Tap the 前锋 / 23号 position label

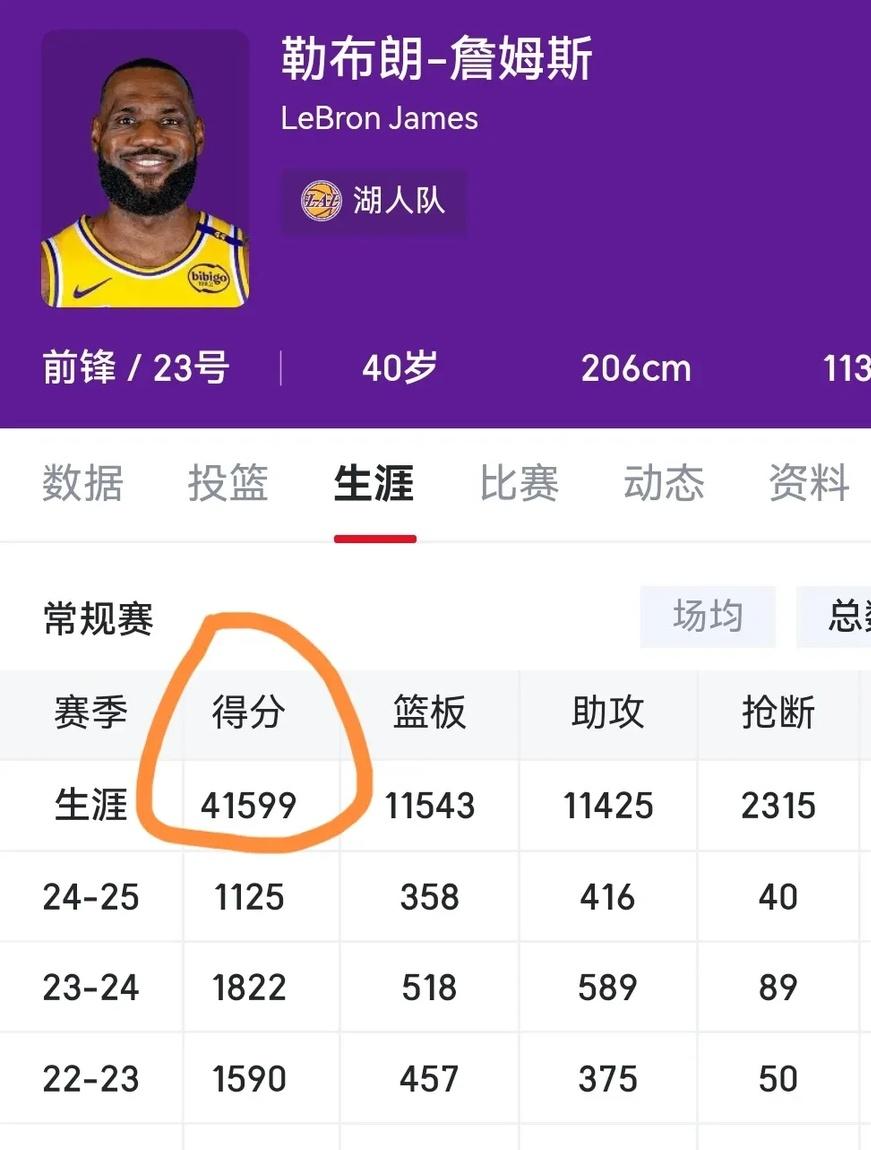[x=133, y=367]
